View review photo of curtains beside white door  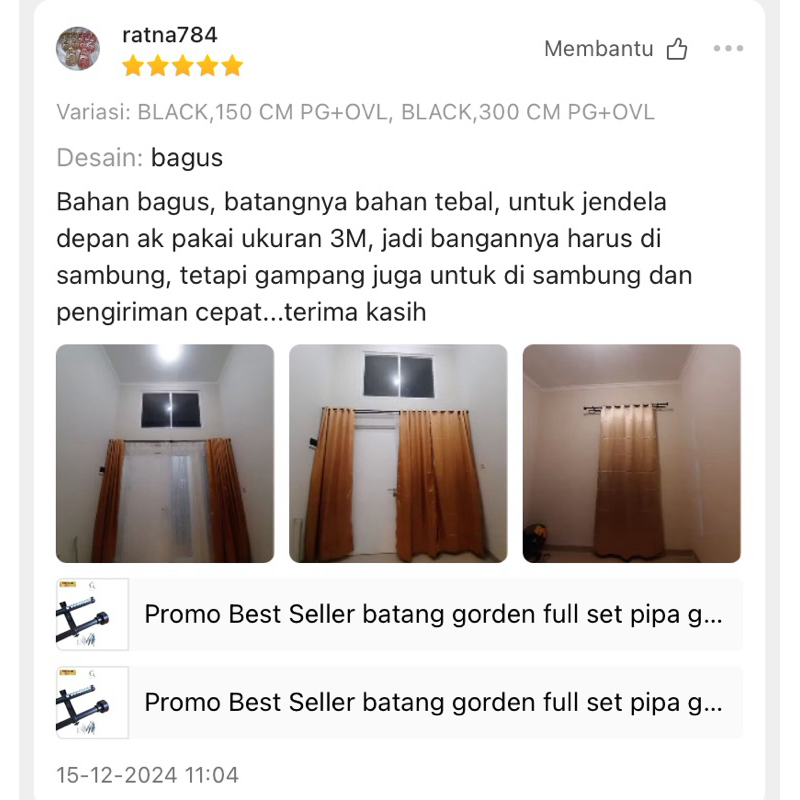[x=398, y=453]
